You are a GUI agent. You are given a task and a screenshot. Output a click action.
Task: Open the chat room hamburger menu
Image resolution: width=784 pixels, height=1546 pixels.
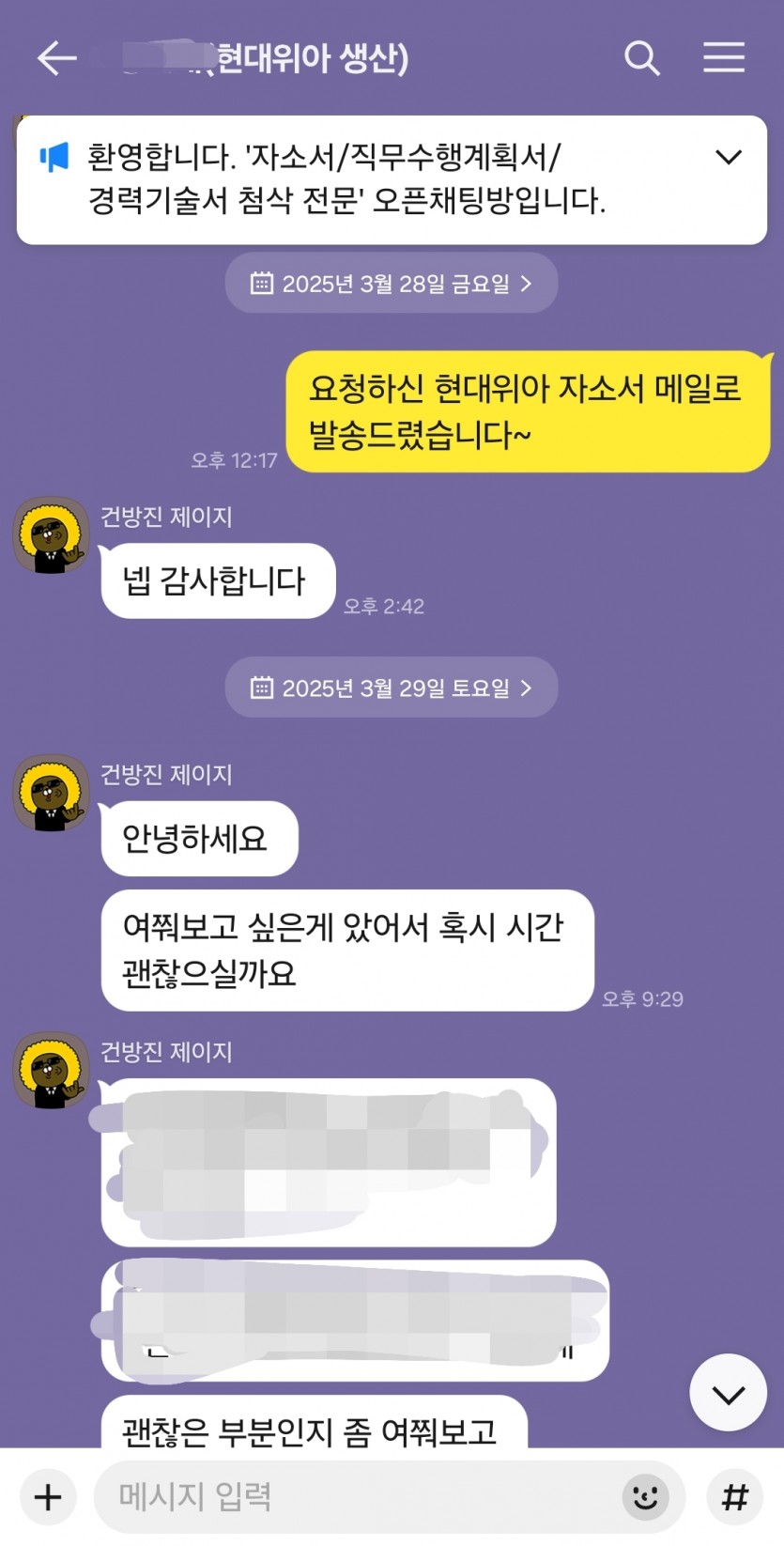[x=724, y=58]
